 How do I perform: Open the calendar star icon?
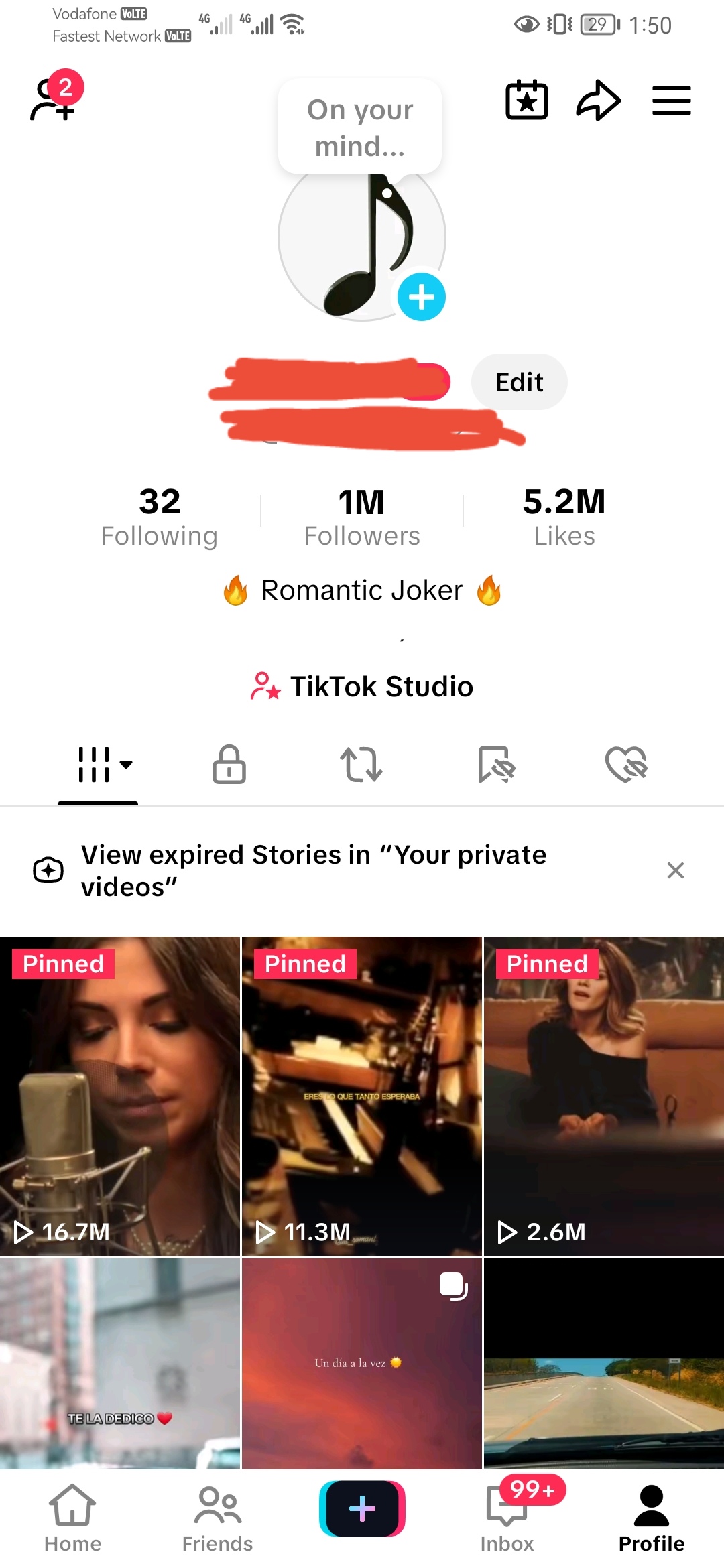(x=526, y=101)
